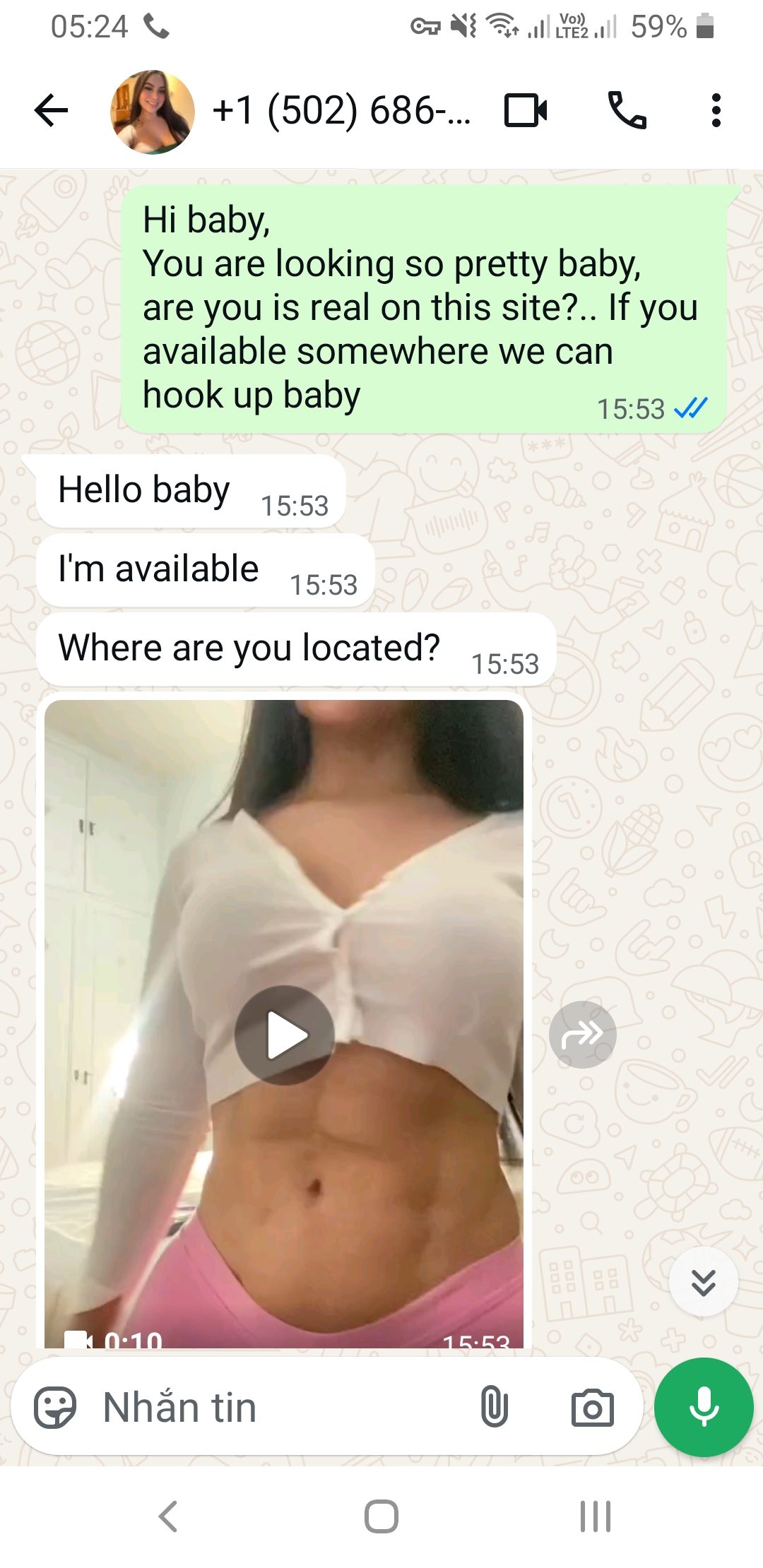Open contact info for +1 (502) 686
The height and width of the screenshot is (1568, 763).
tap(341, 111)
